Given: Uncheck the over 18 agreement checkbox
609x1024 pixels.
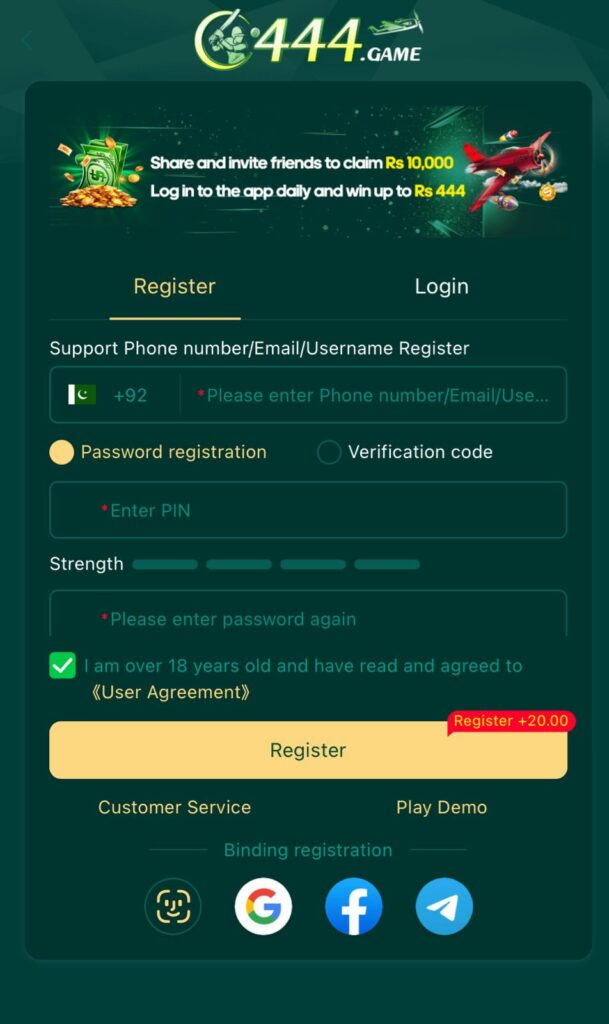Looking at the screenshot, I should 63,666.
